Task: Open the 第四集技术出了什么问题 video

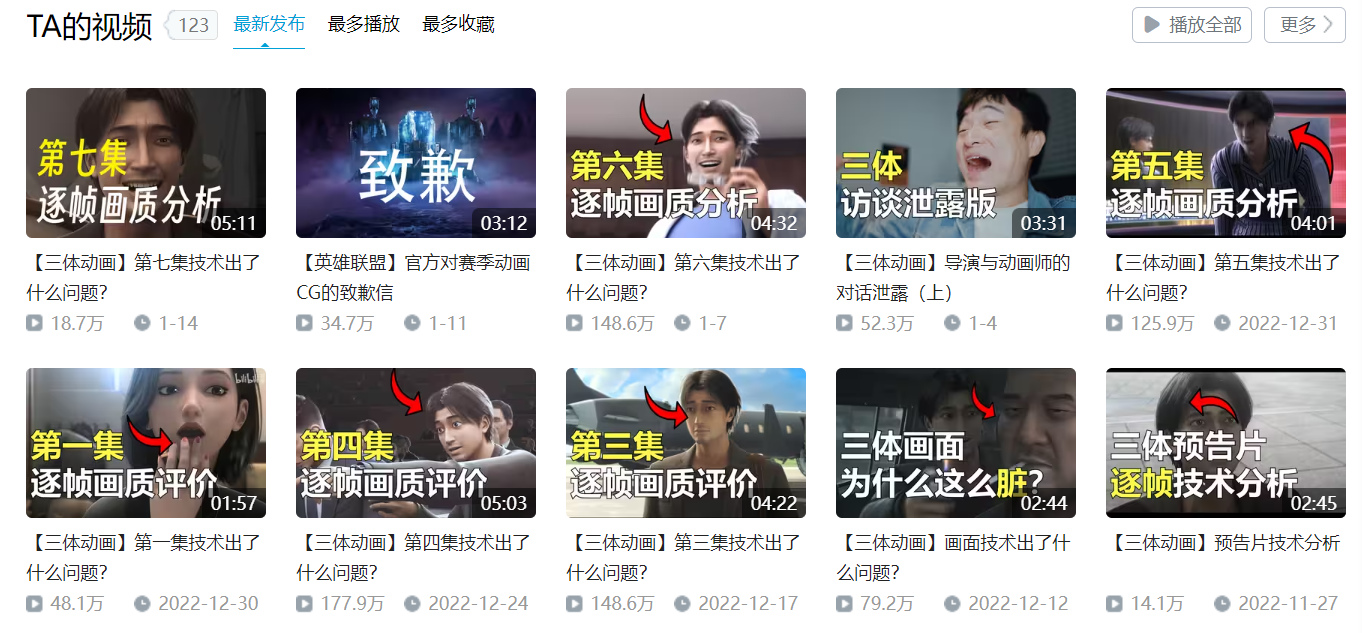Action: pos(416,443)
